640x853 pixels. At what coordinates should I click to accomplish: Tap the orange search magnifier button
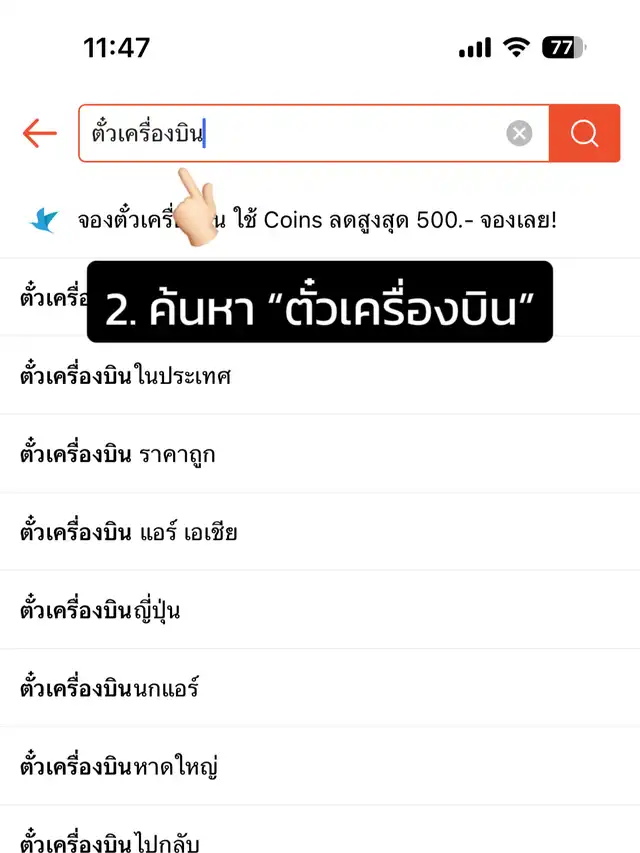[585, 133]
